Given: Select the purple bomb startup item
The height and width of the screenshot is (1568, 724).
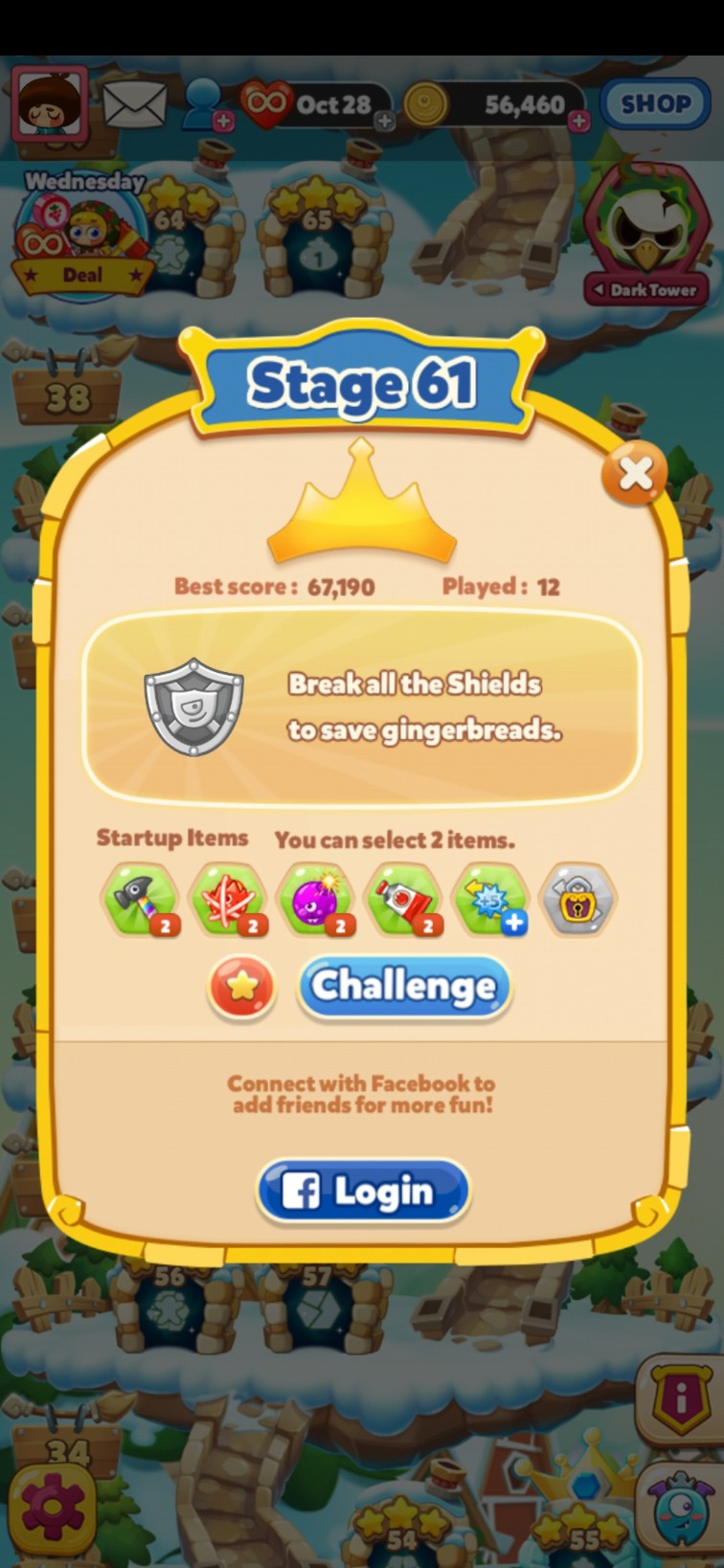Looking at the screenshot, I should click(316, 900).
